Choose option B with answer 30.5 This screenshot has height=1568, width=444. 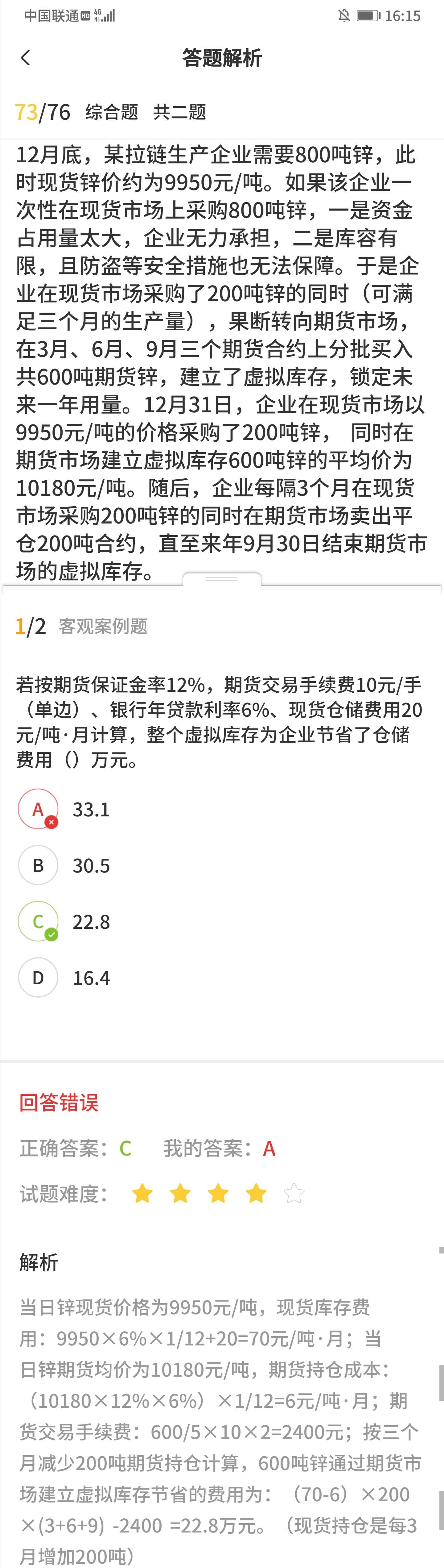click(38, 865)
